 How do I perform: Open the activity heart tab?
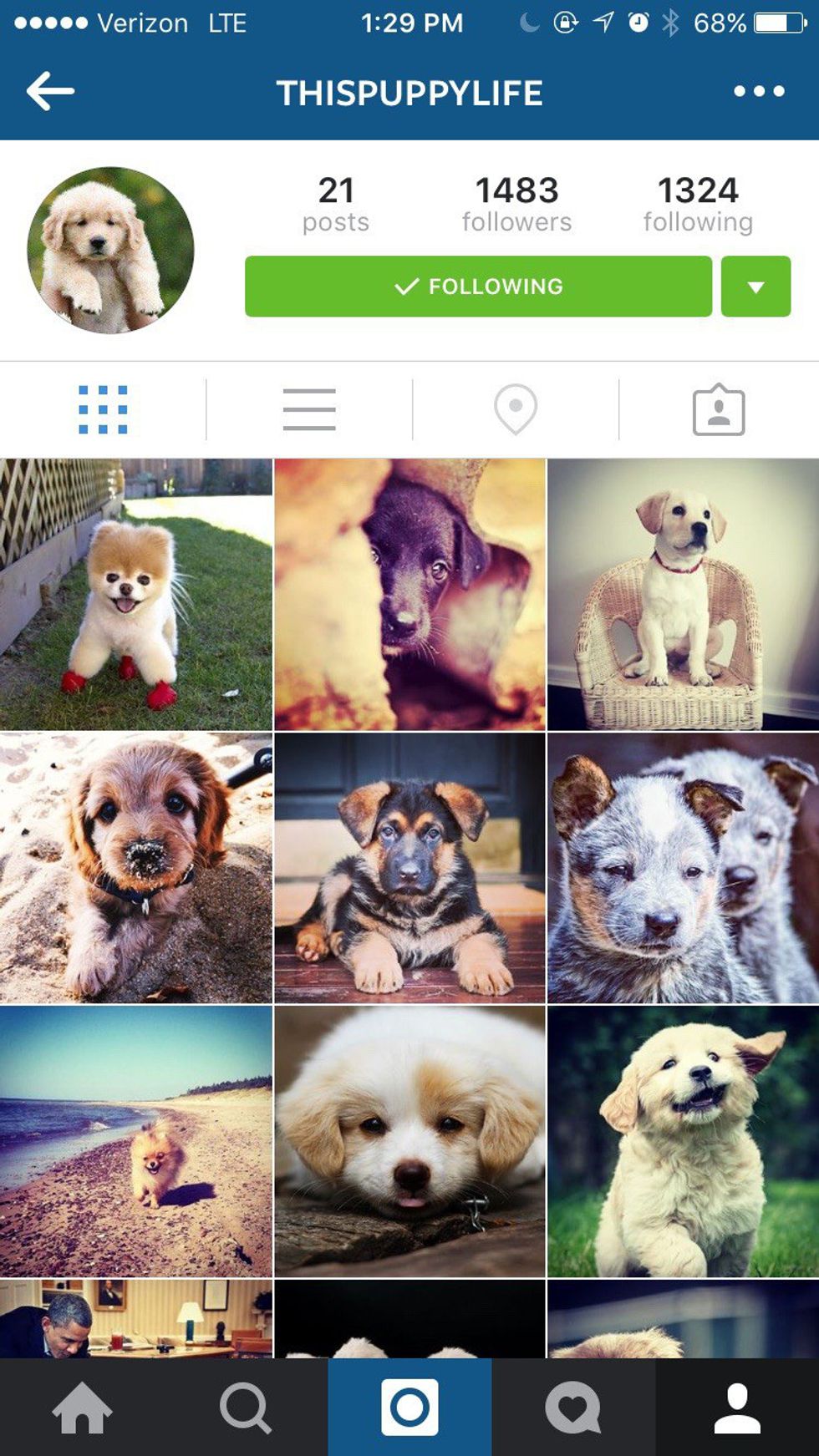click(573, 1408)
